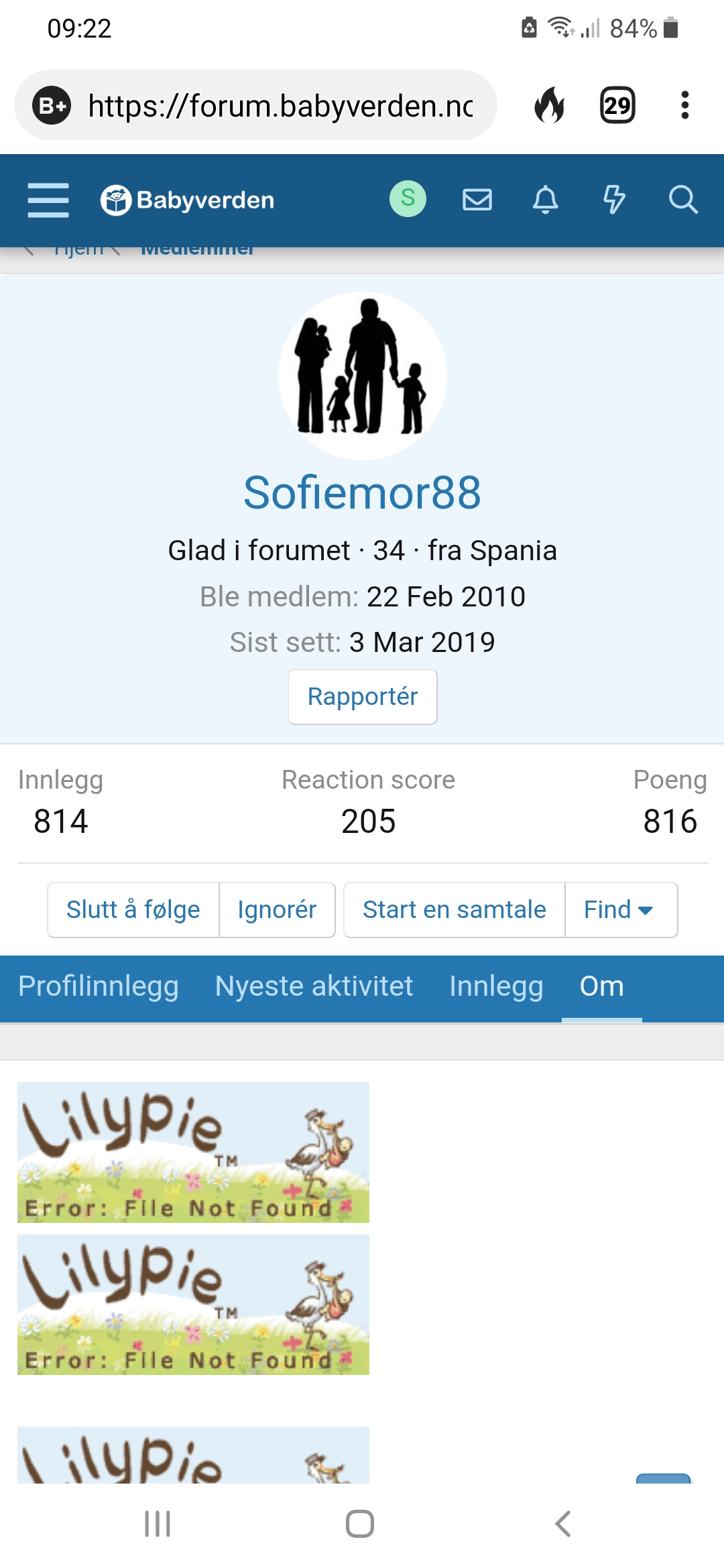Start en samtale with Sofiemor88
Viewport: 724px width, 1568px height.
coord(455,910)
